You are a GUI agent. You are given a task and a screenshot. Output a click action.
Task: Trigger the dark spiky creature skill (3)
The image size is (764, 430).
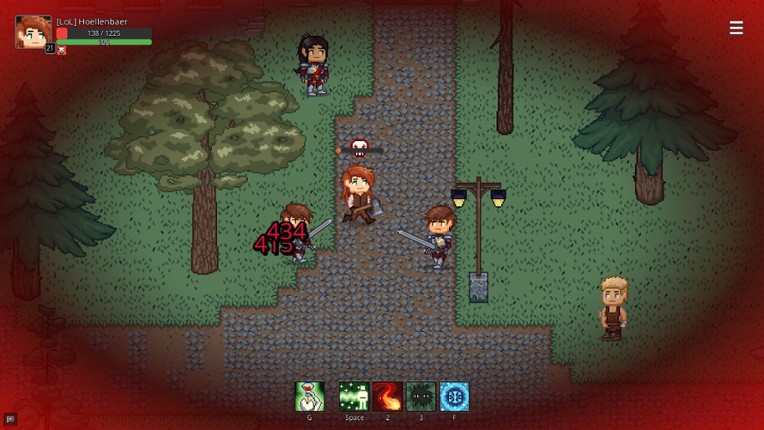click(421, 397)
